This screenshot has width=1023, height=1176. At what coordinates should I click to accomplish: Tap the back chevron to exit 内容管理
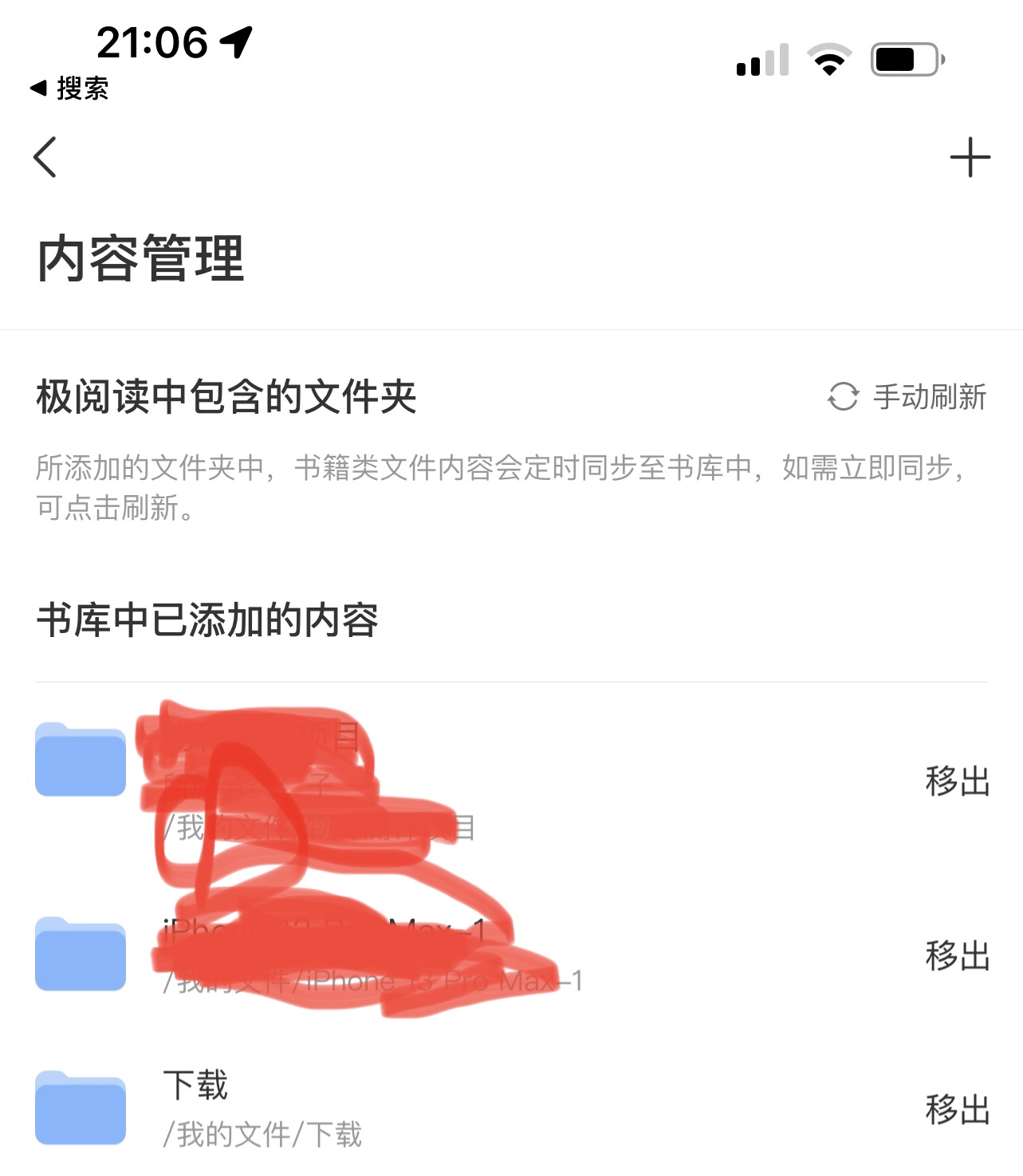(x=45, y=155)
